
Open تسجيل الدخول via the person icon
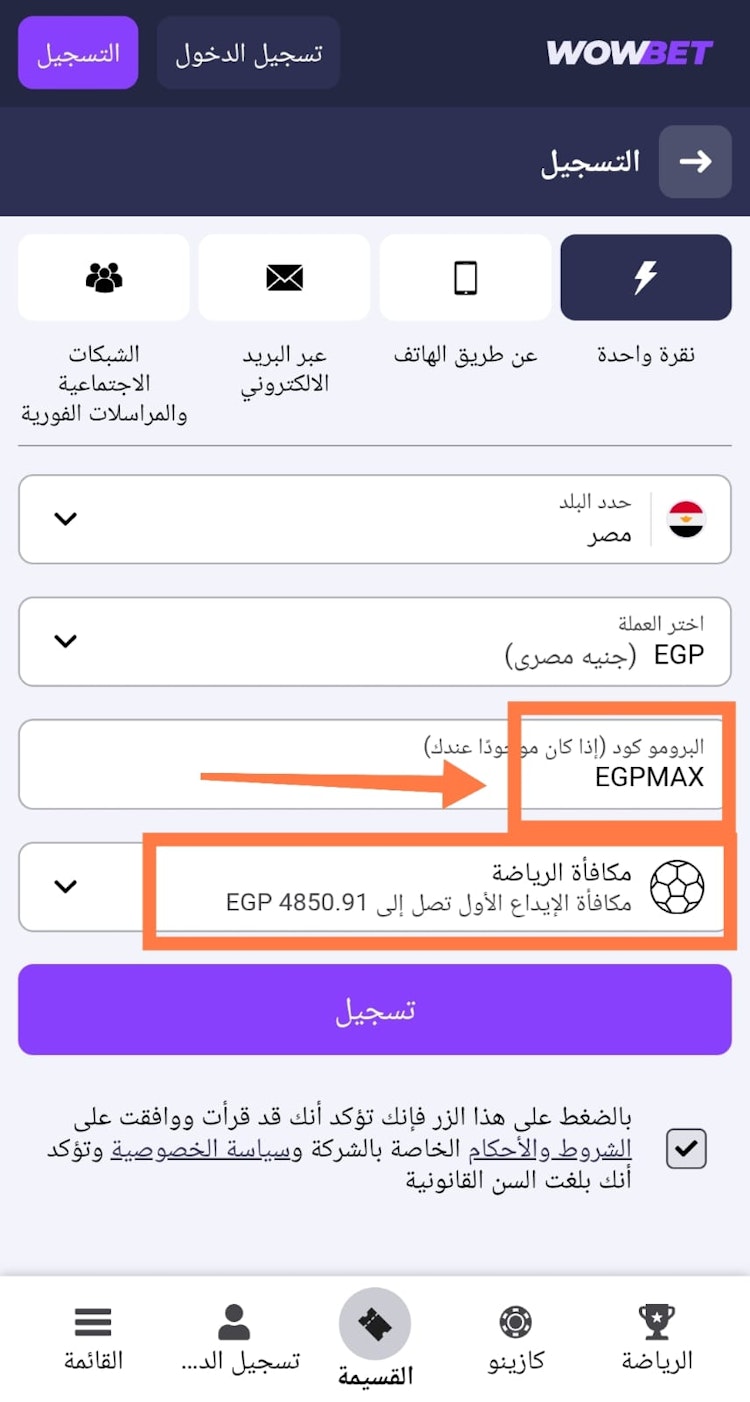[x=234, y=1322]
